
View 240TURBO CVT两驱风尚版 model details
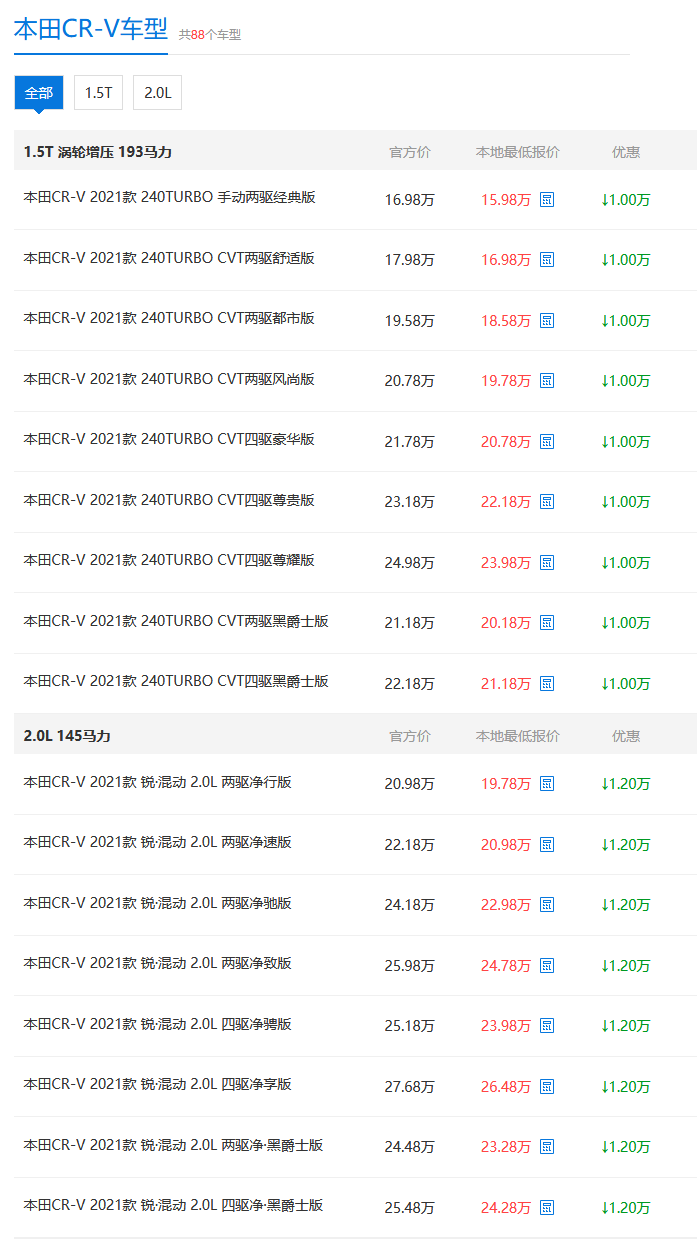click(x=169, y=380)
